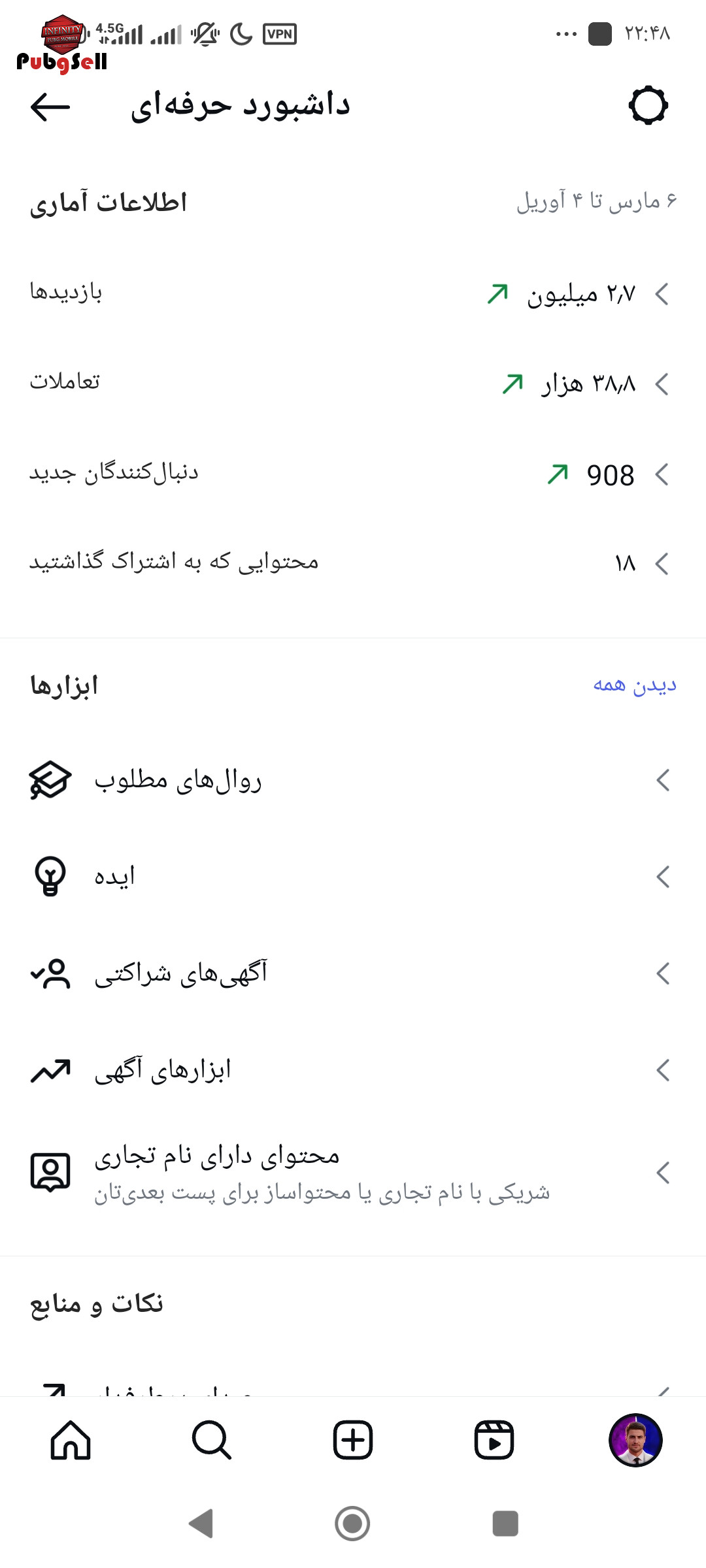Tap the system home button
Image resolution: width=706 pixels, height=1568 pixels.
click(x=352, y=1524)
